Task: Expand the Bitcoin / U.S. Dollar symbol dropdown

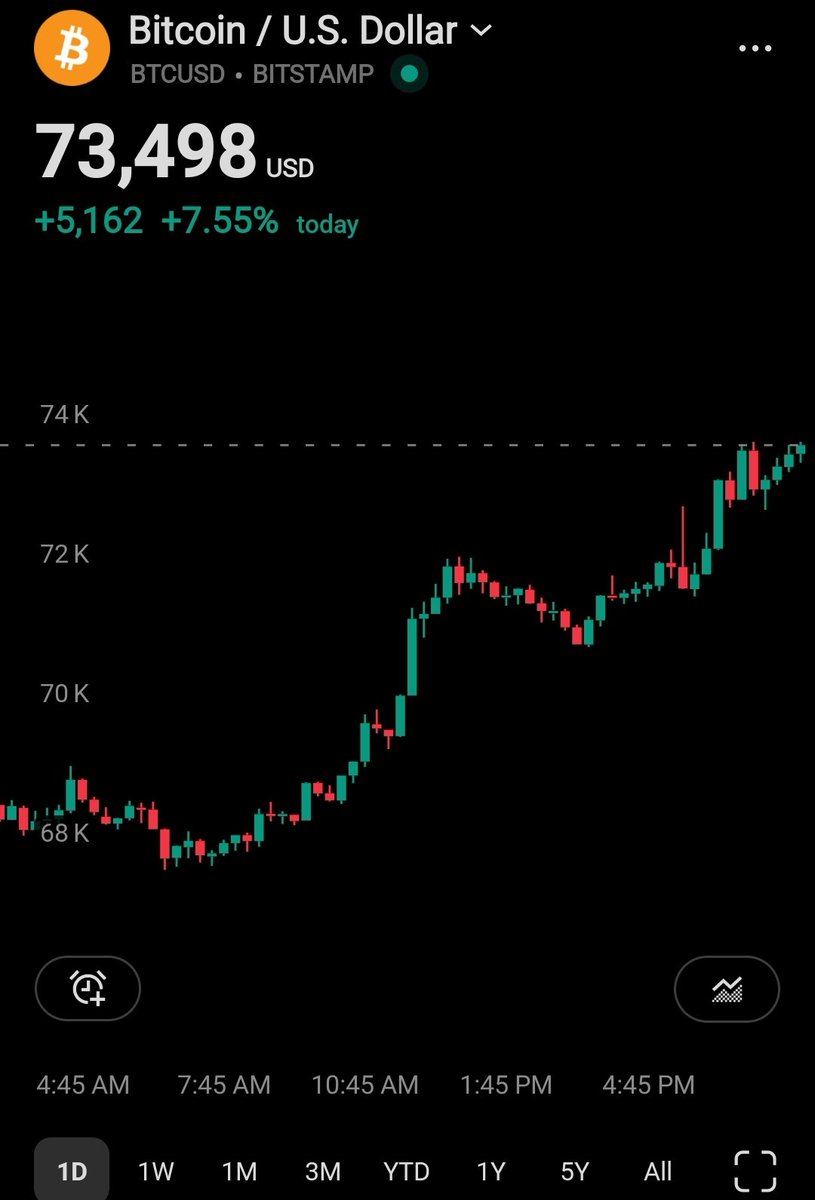Action: 481,31
